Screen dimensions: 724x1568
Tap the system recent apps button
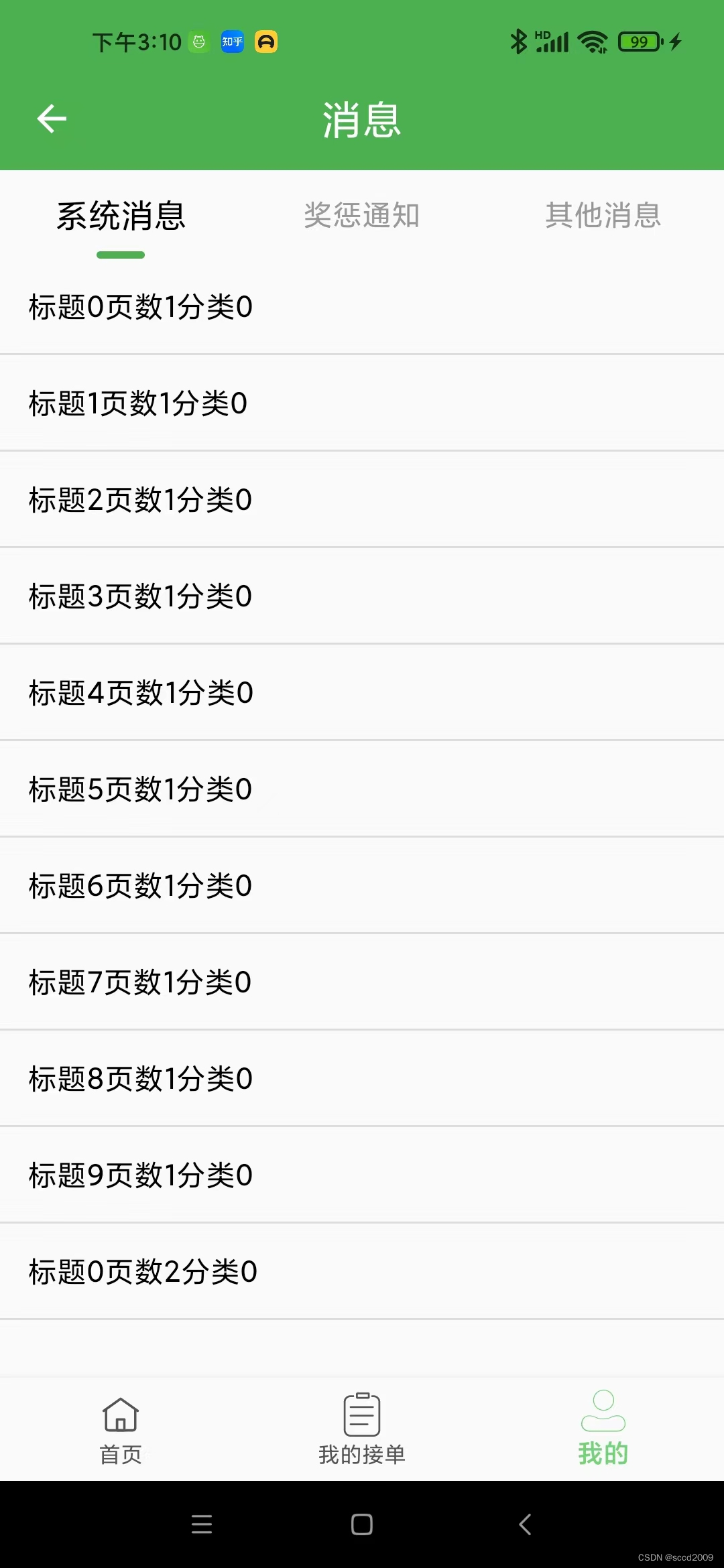pos(202,1524)
